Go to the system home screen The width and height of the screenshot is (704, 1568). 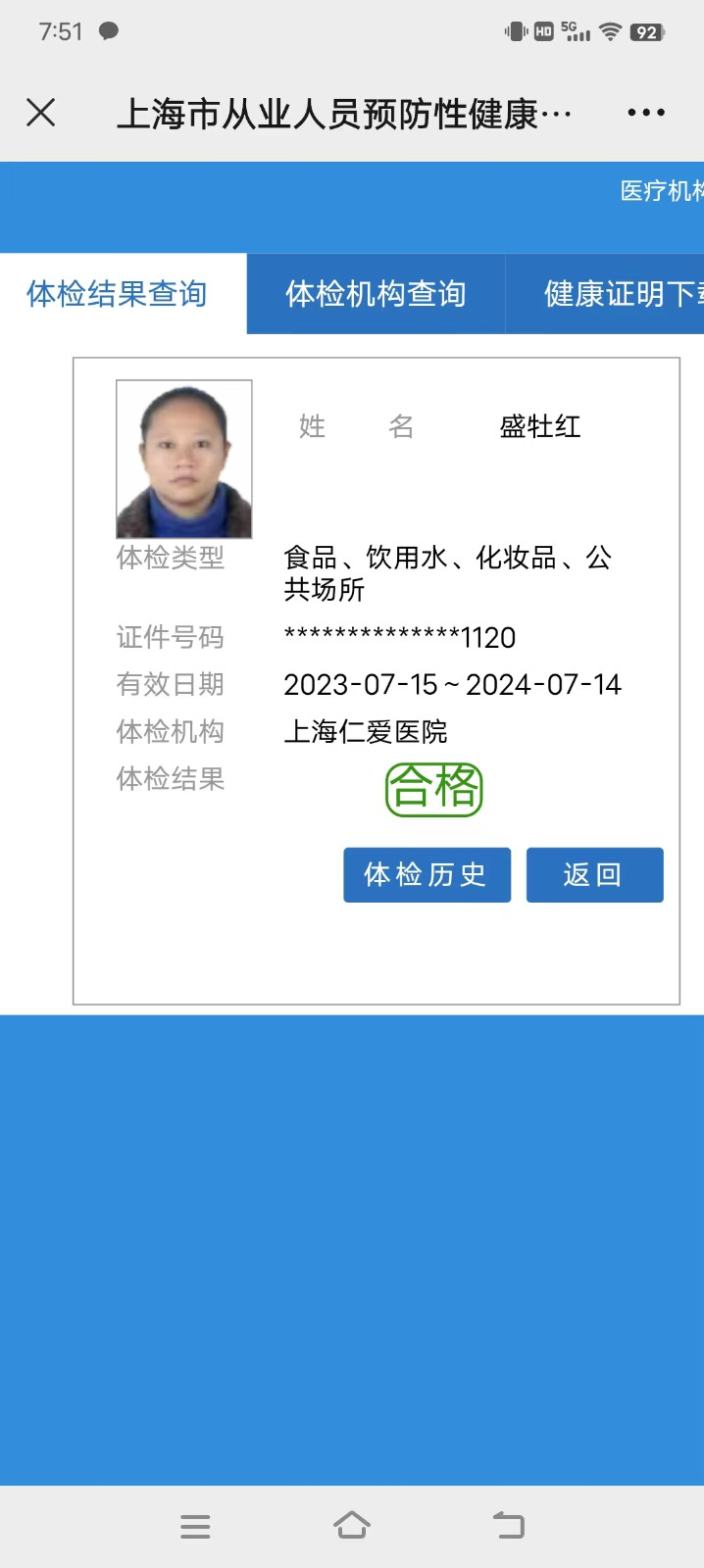pyautogui.click(x=351, y=1526)
